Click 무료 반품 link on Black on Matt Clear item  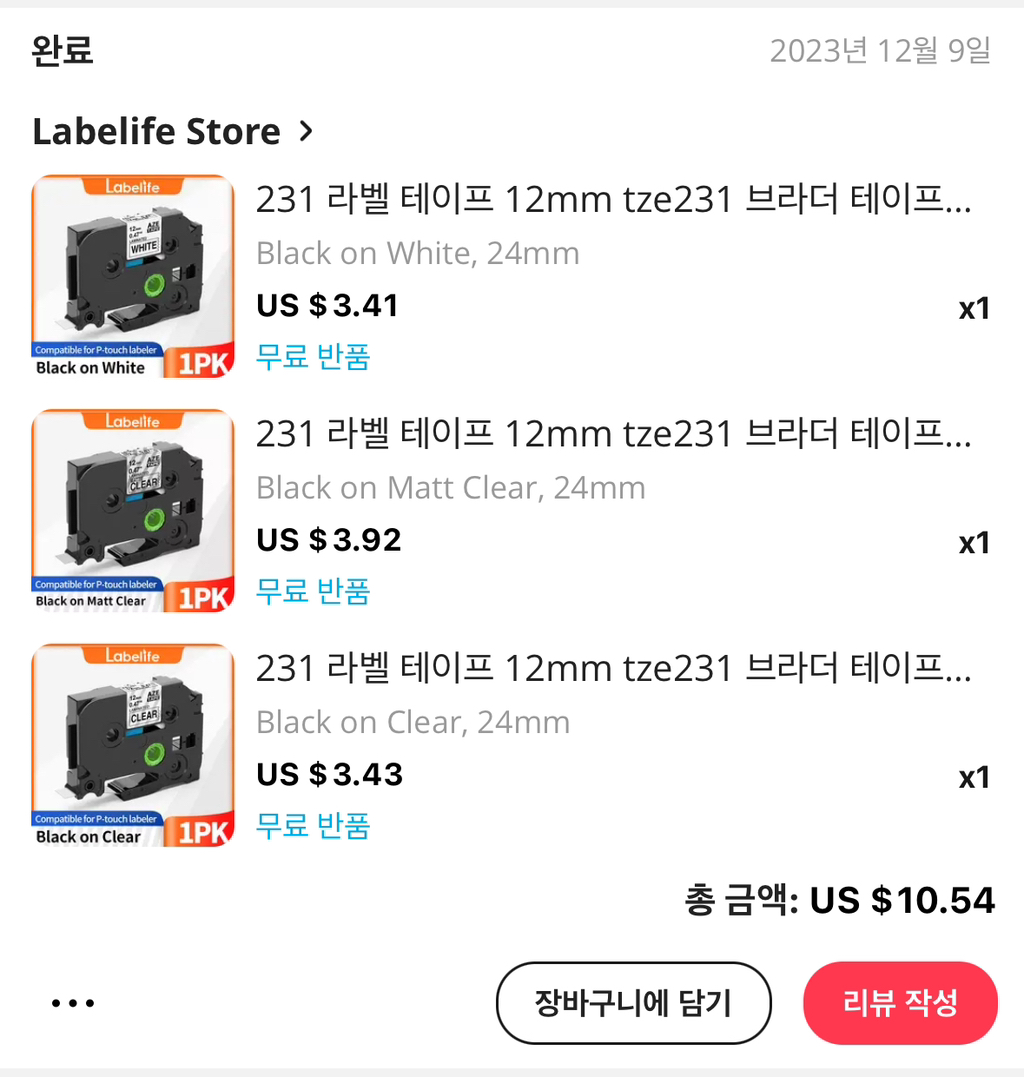(x=312, y=591)
